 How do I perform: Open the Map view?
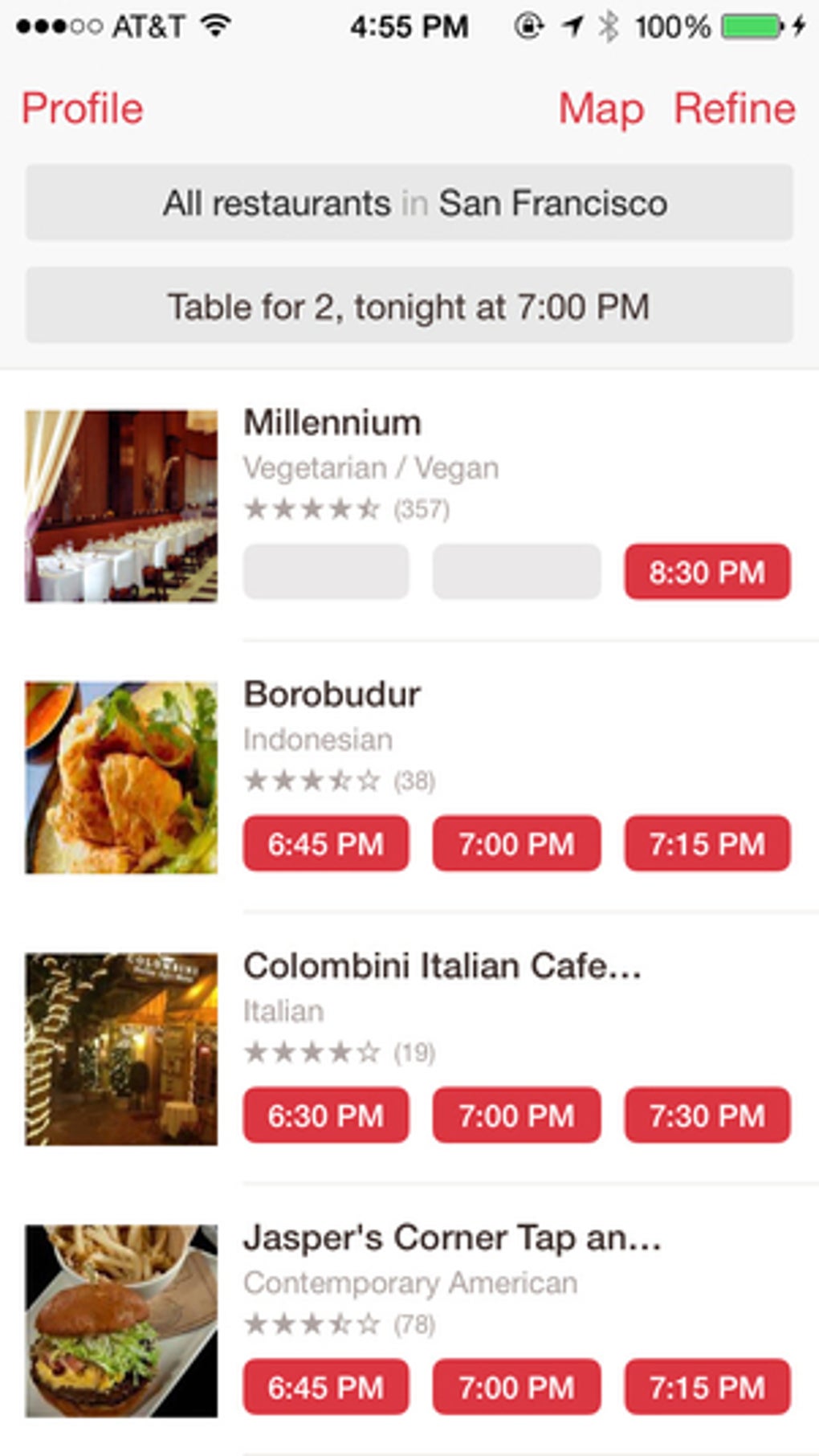coord(599,109)
